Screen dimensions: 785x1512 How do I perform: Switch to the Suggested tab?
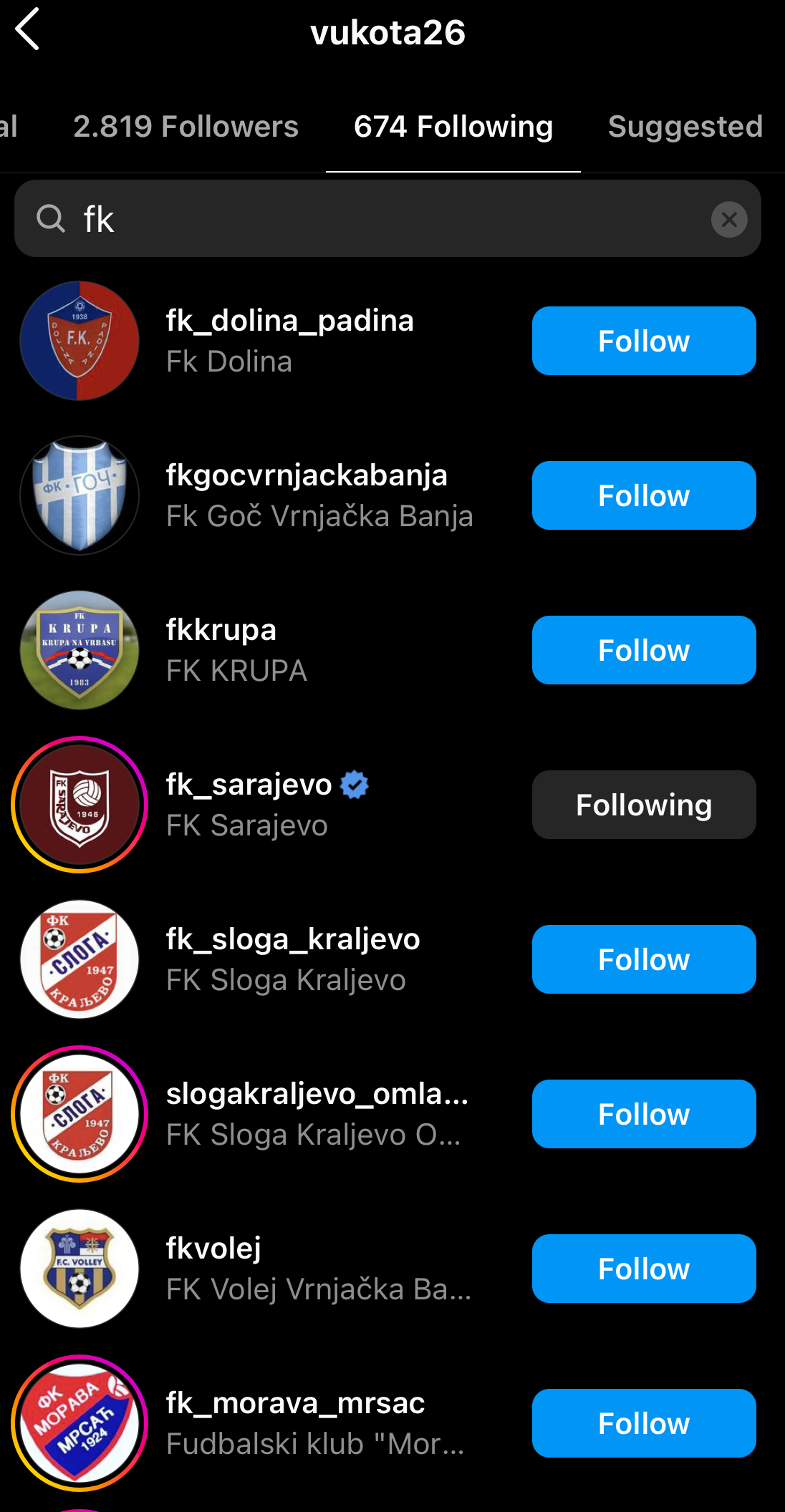click(x=685, y=127)
